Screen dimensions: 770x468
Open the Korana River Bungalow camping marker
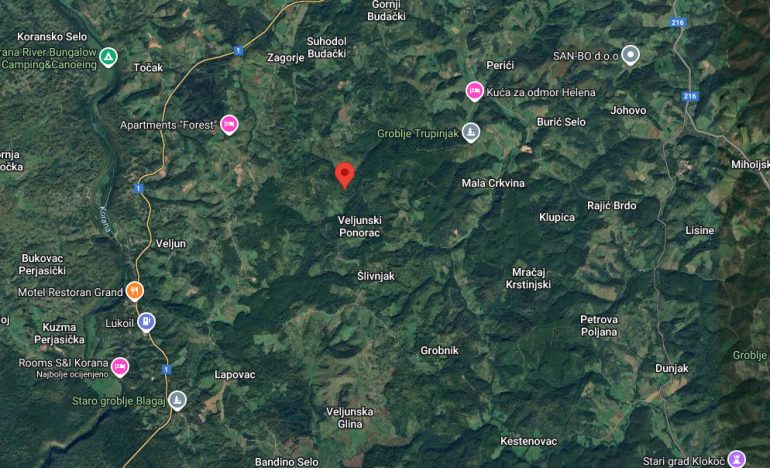108,57
